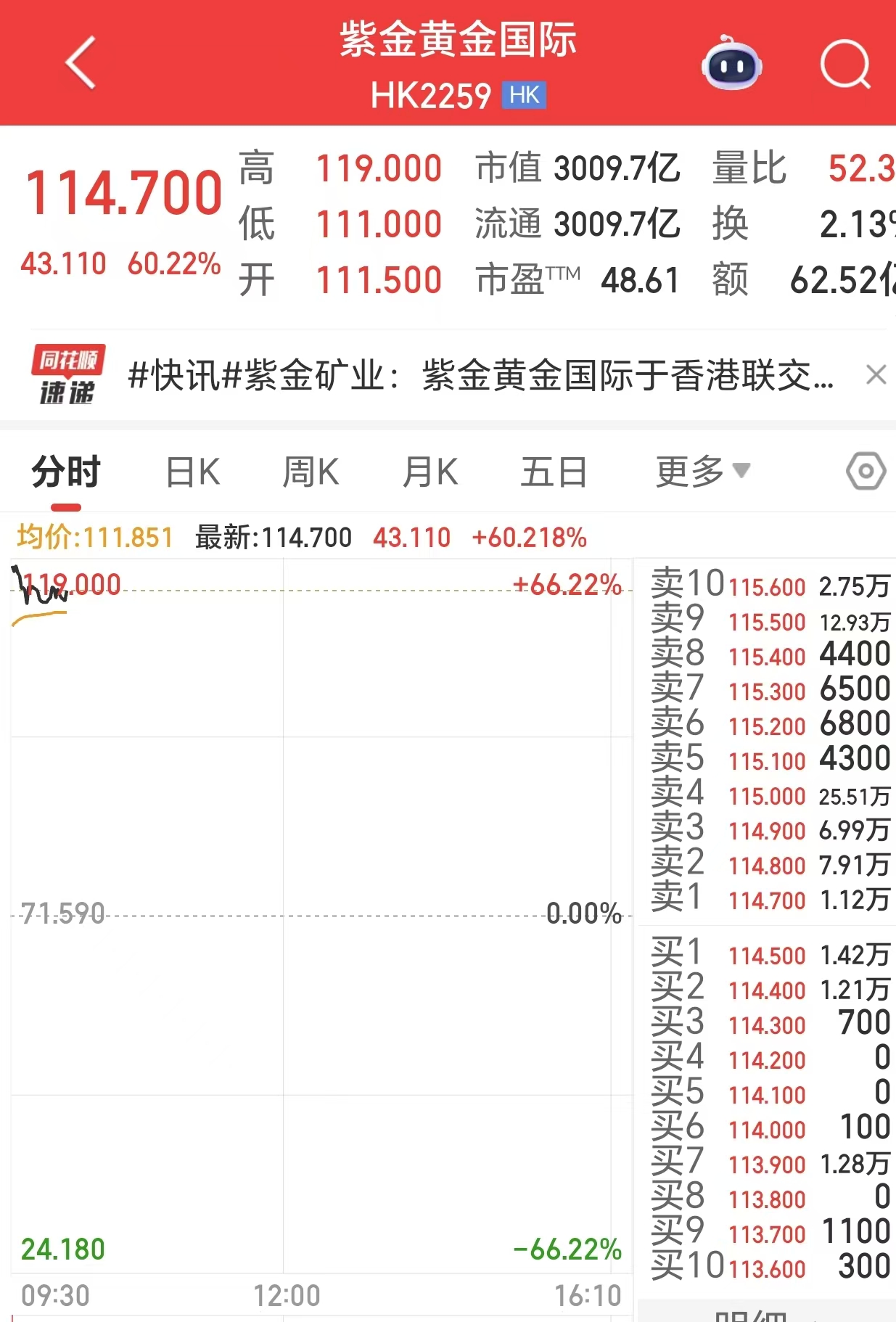Select the 分时 chart tab
This screenshot has height=1322, width=896.
[x=66, y=473]
